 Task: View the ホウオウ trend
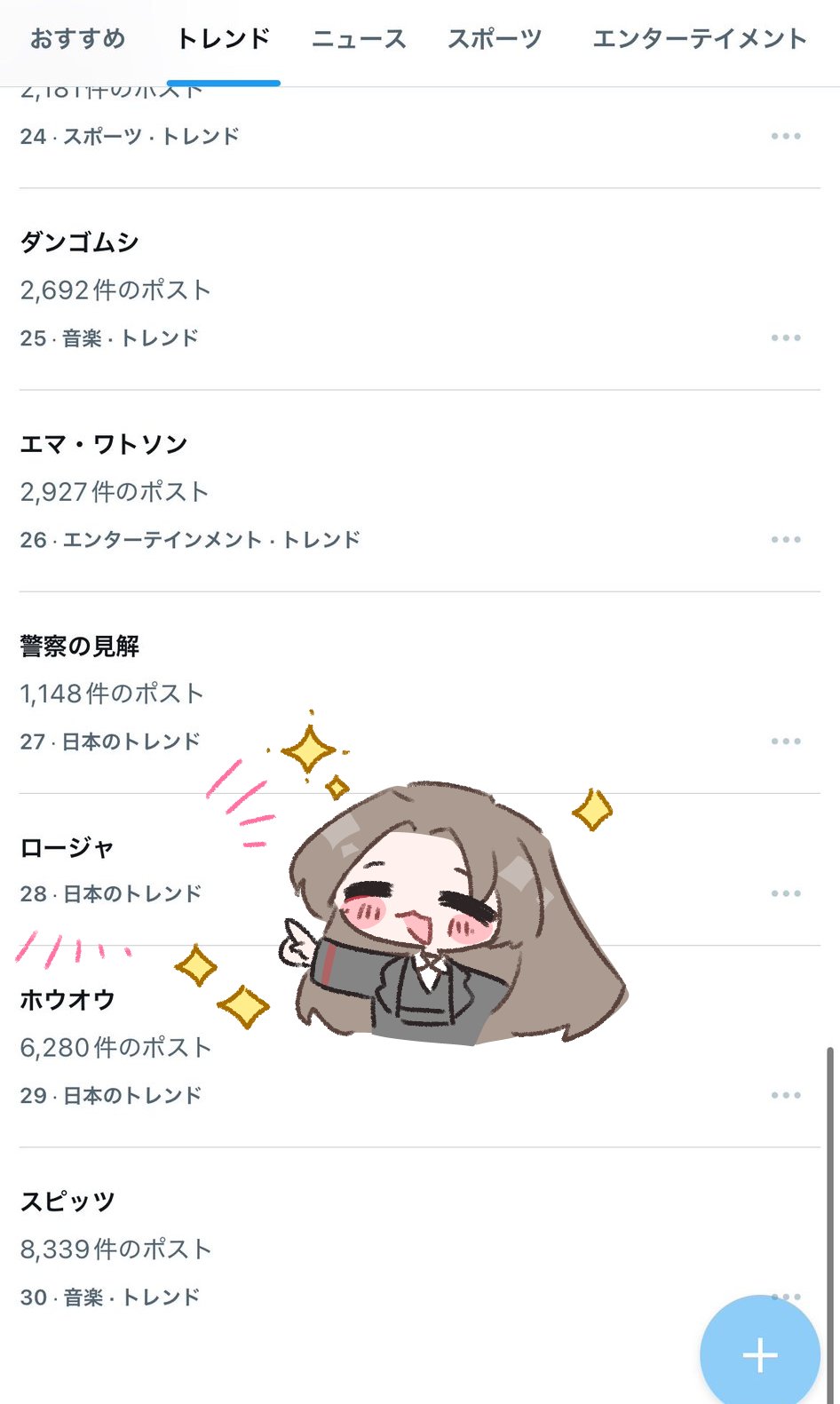[420, 1046]
